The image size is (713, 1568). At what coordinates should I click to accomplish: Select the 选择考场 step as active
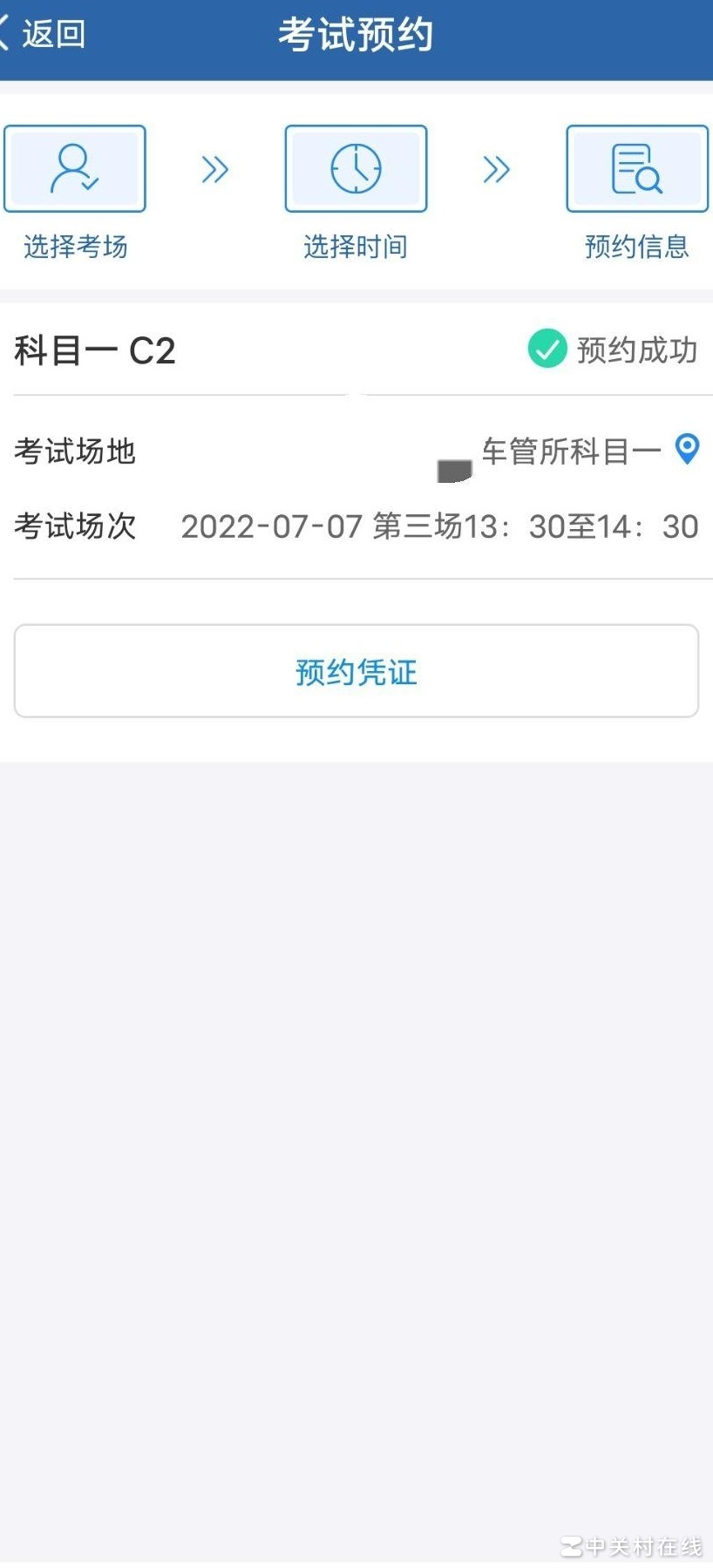(x=75, y=190)
